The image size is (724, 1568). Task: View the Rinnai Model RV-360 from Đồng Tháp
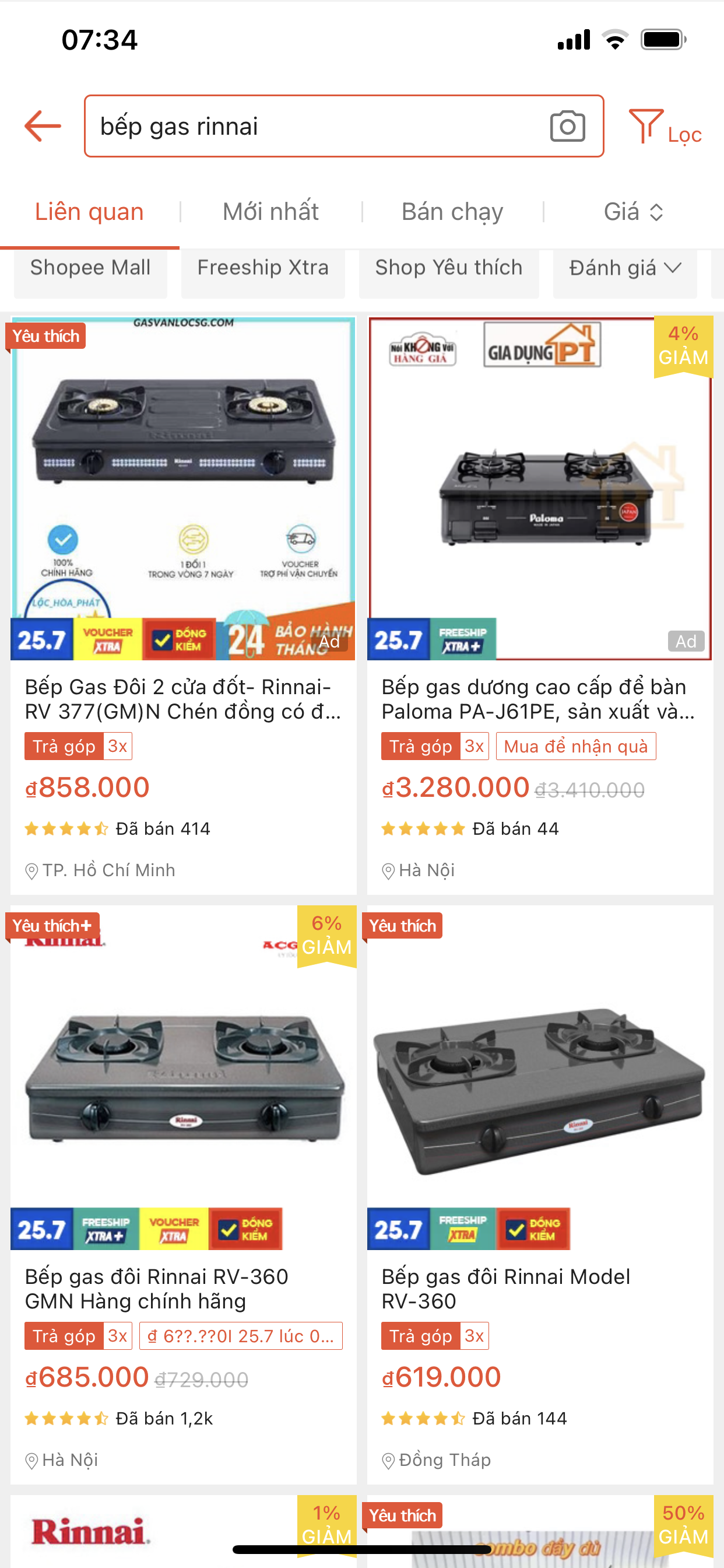click(x=539, y=1288)
